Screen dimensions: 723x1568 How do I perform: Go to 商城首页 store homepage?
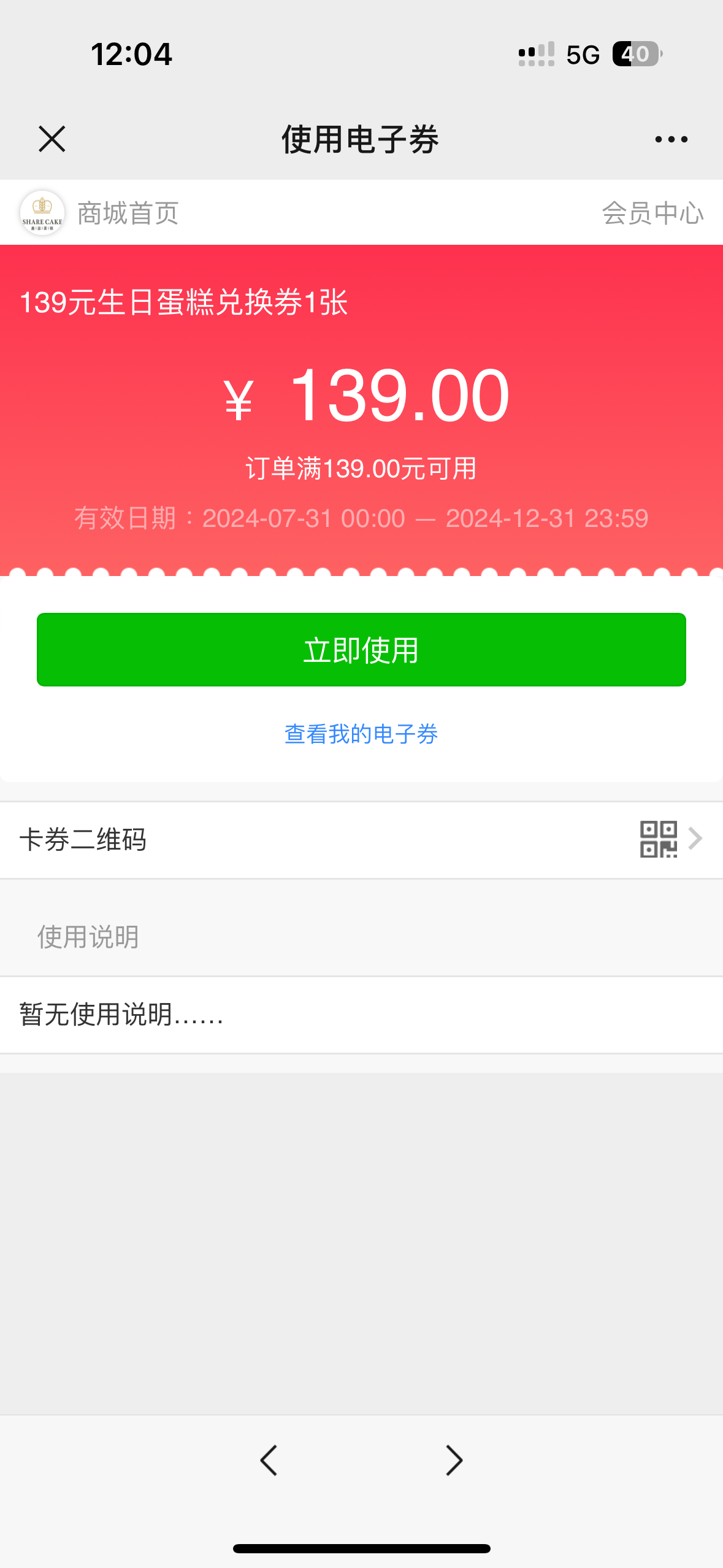128,213
